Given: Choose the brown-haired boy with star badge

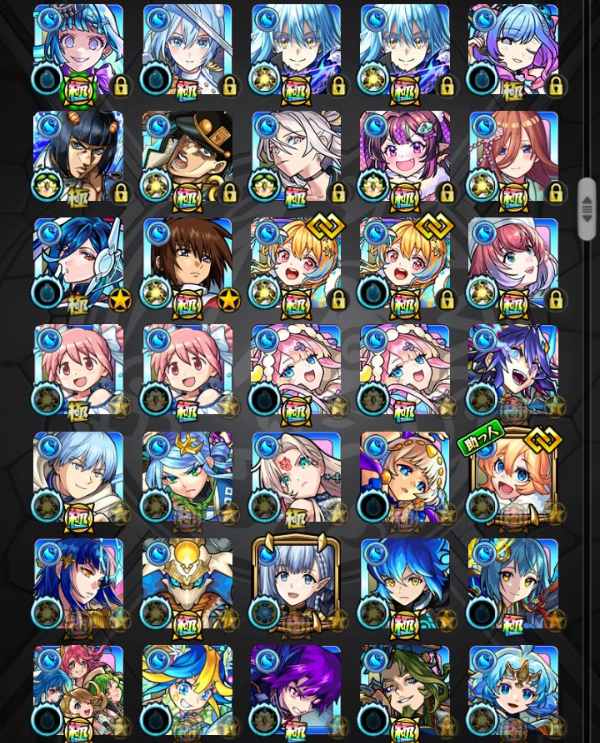Looking at the screenshot, I should [x=187, y=264].
